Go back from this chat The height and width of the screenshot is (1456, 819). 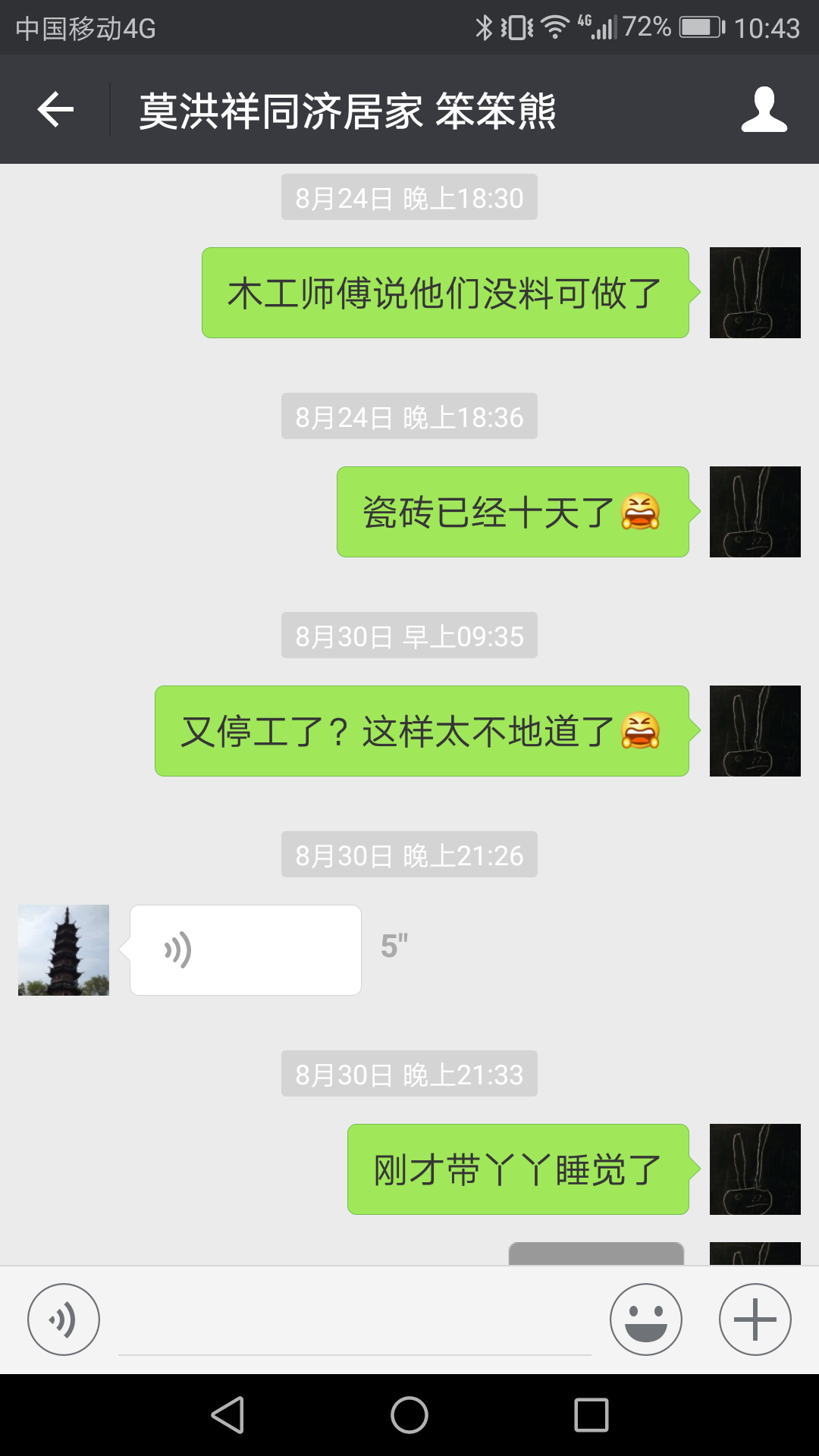[x=55, y=110]
